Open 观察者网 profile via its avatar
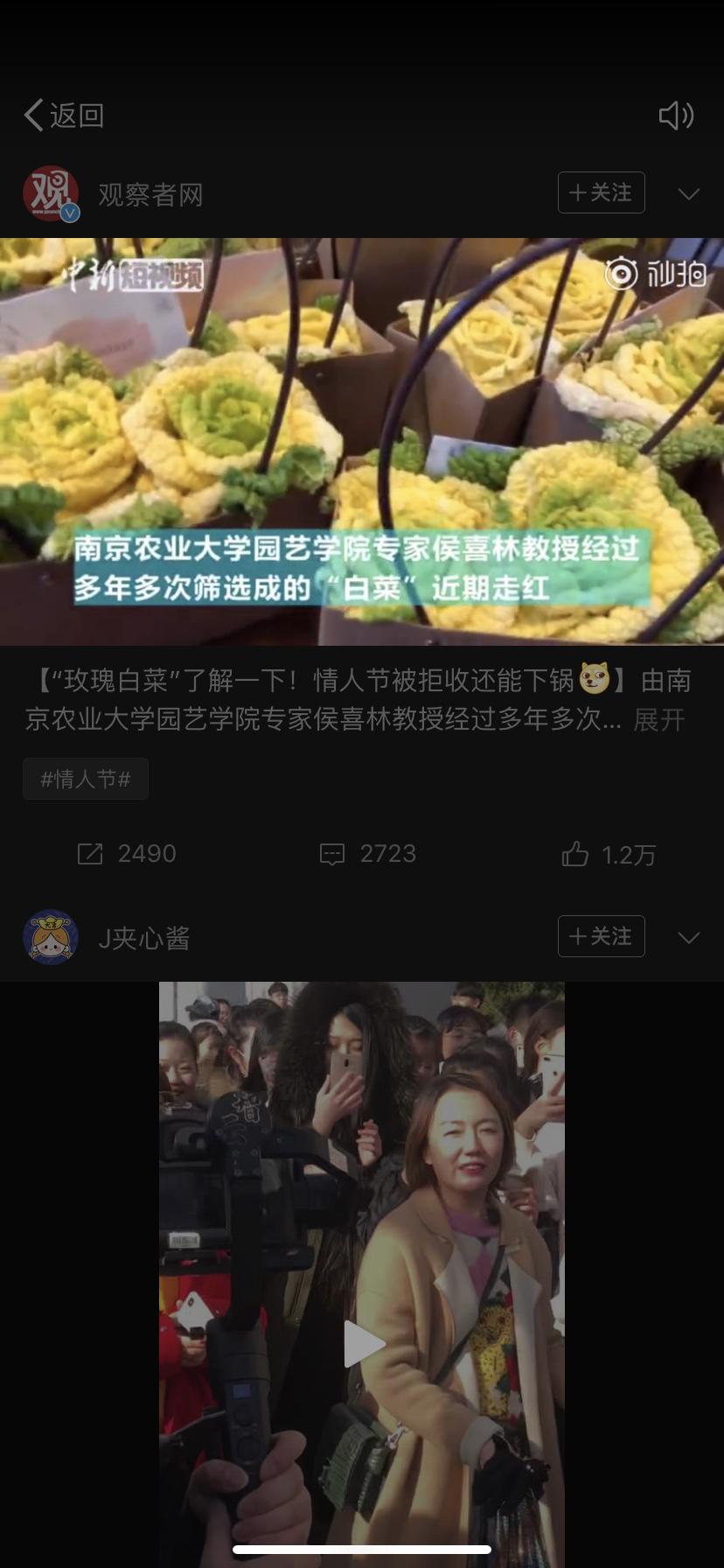Screen dimensions: 724x1568 click(50, 192)
